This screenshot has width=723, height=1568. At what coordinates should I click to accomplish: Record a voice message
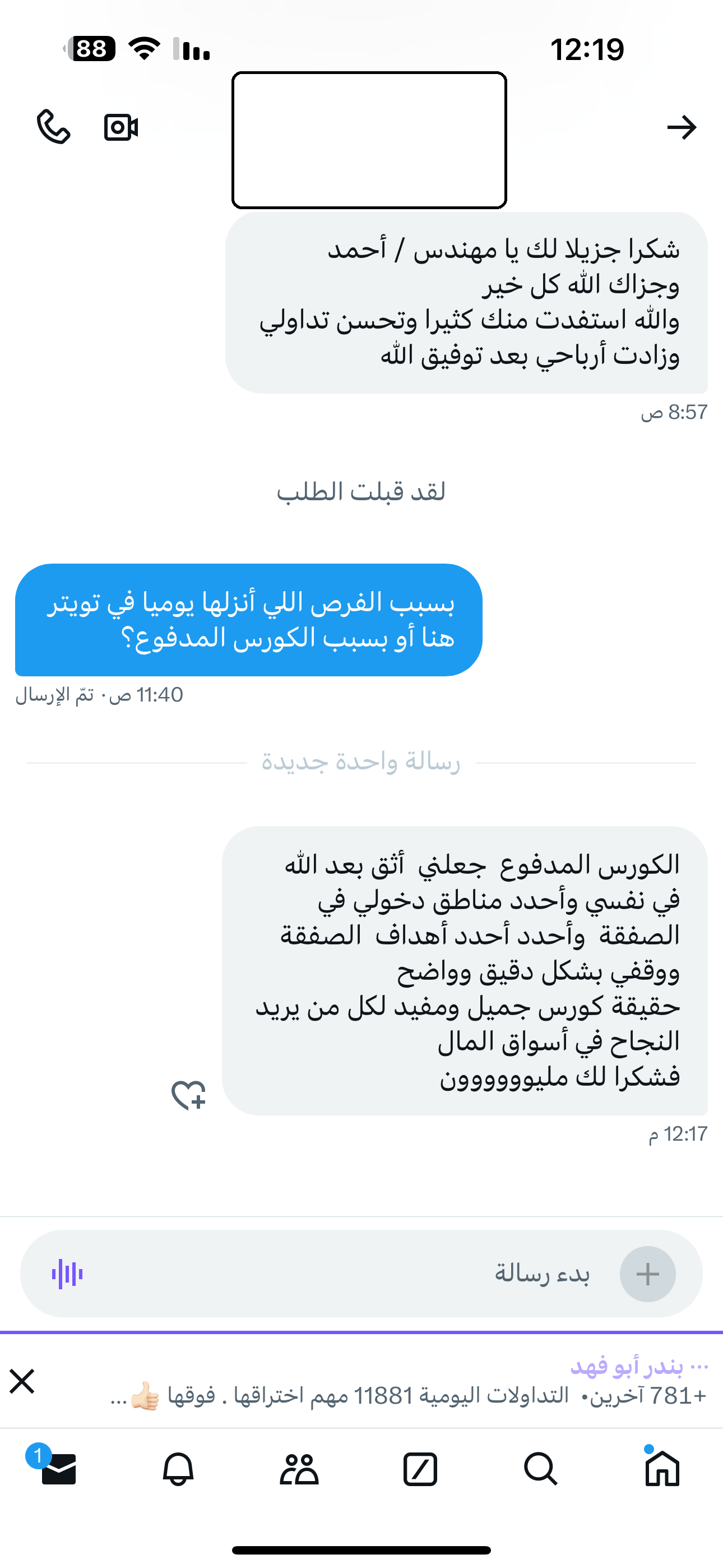(x=67, y=1274)
